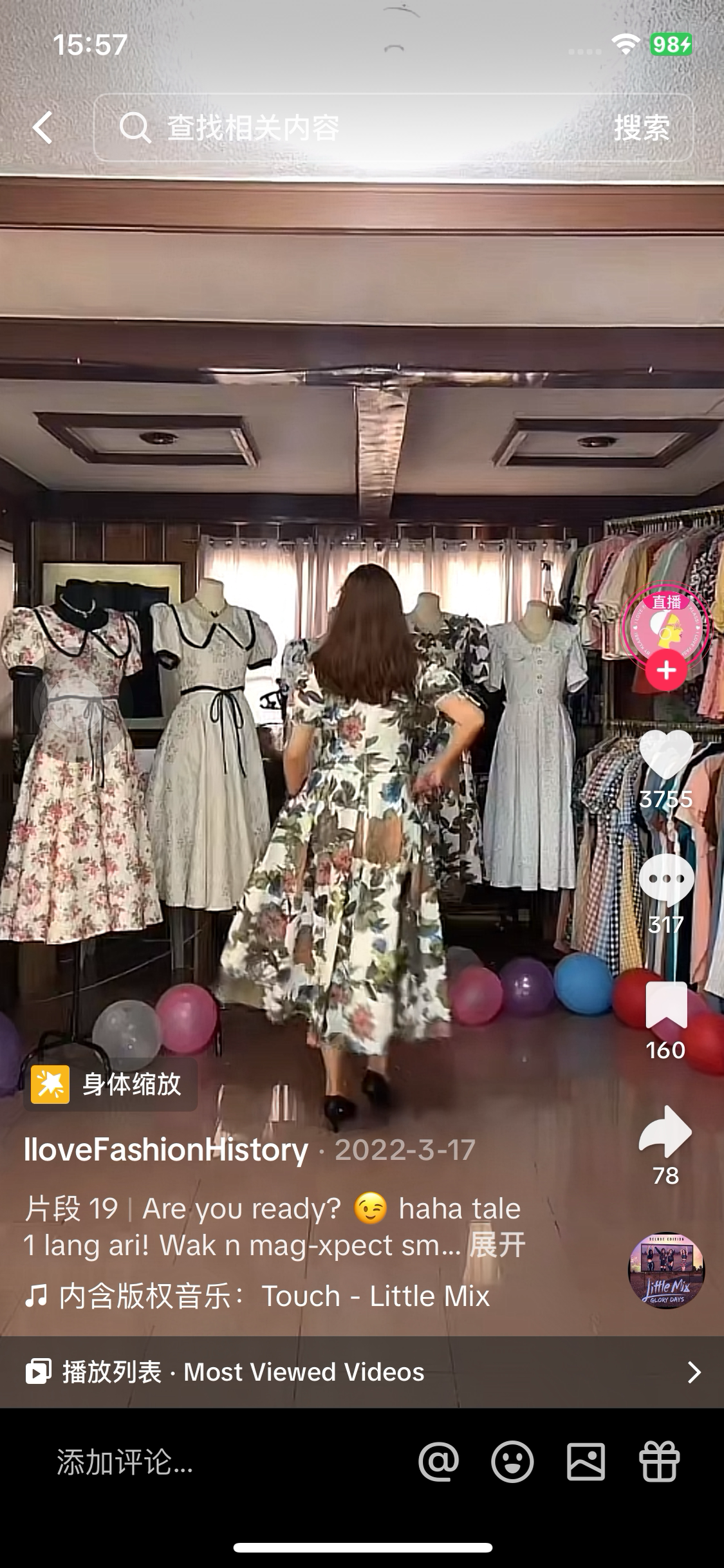Follow creator via red plus button
Viewport: 724px width, 1568px height.
[x=666, y=671]
